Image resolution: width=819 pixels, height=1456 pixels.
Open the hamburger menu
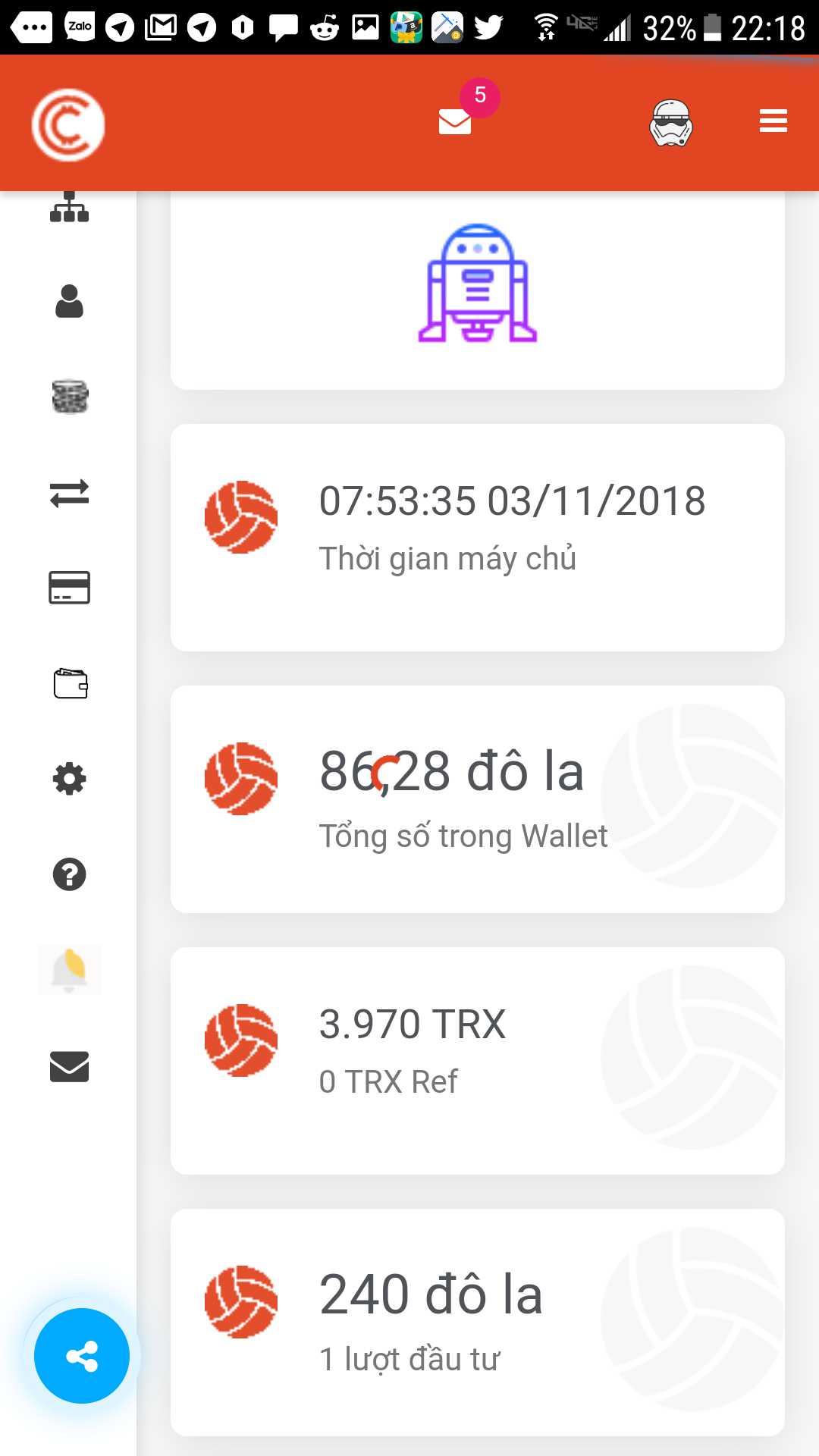tap(773, 121)
